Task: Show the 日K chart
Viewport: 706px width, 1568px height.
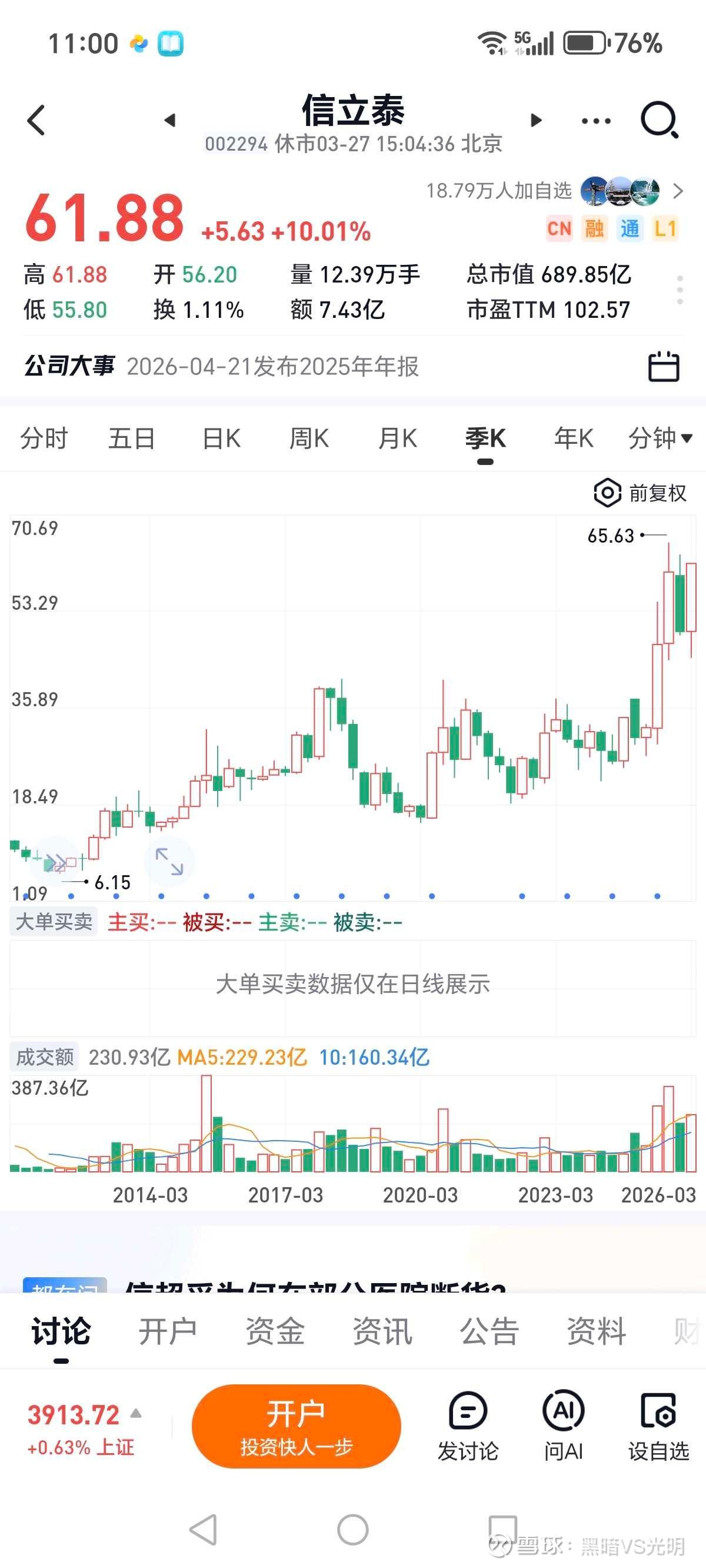Action: click(221, 438)
